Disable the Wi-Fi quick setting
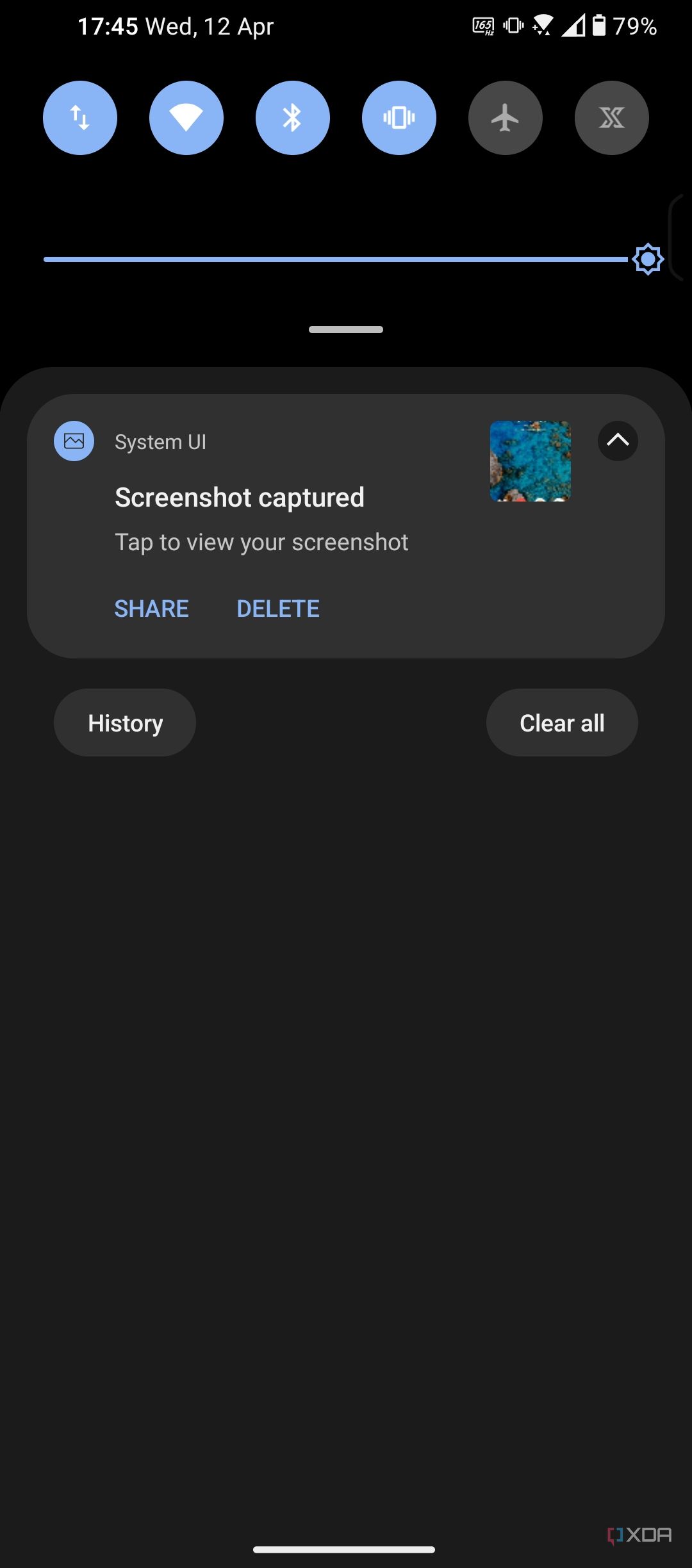 (186, 118)
